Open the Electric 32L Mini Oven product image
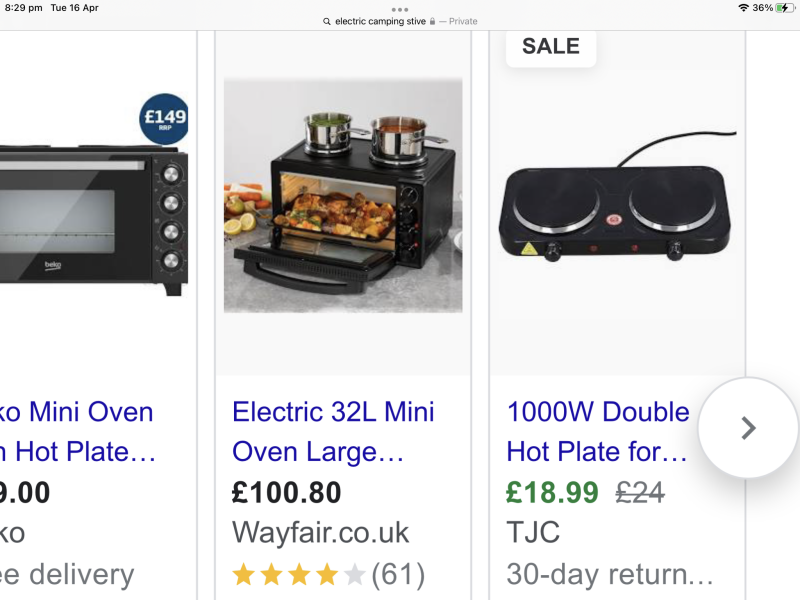800x600 pixels. pyautogui.click(x=343, y=196)
